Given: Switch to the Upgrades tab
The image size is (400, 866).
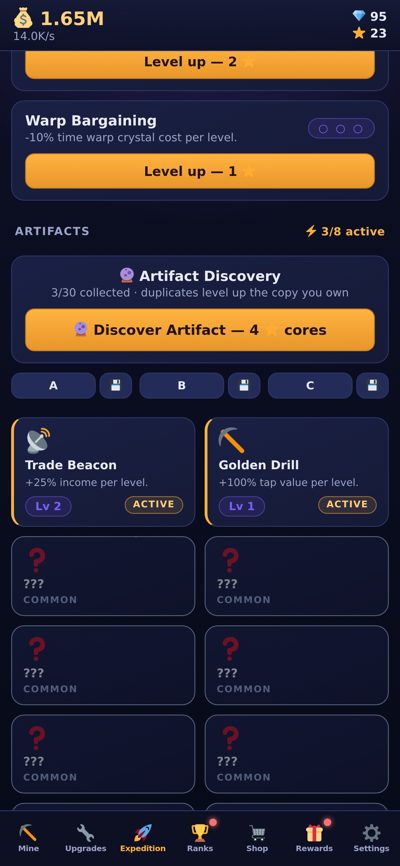Looking at the screenshot, I should point(86,838).
